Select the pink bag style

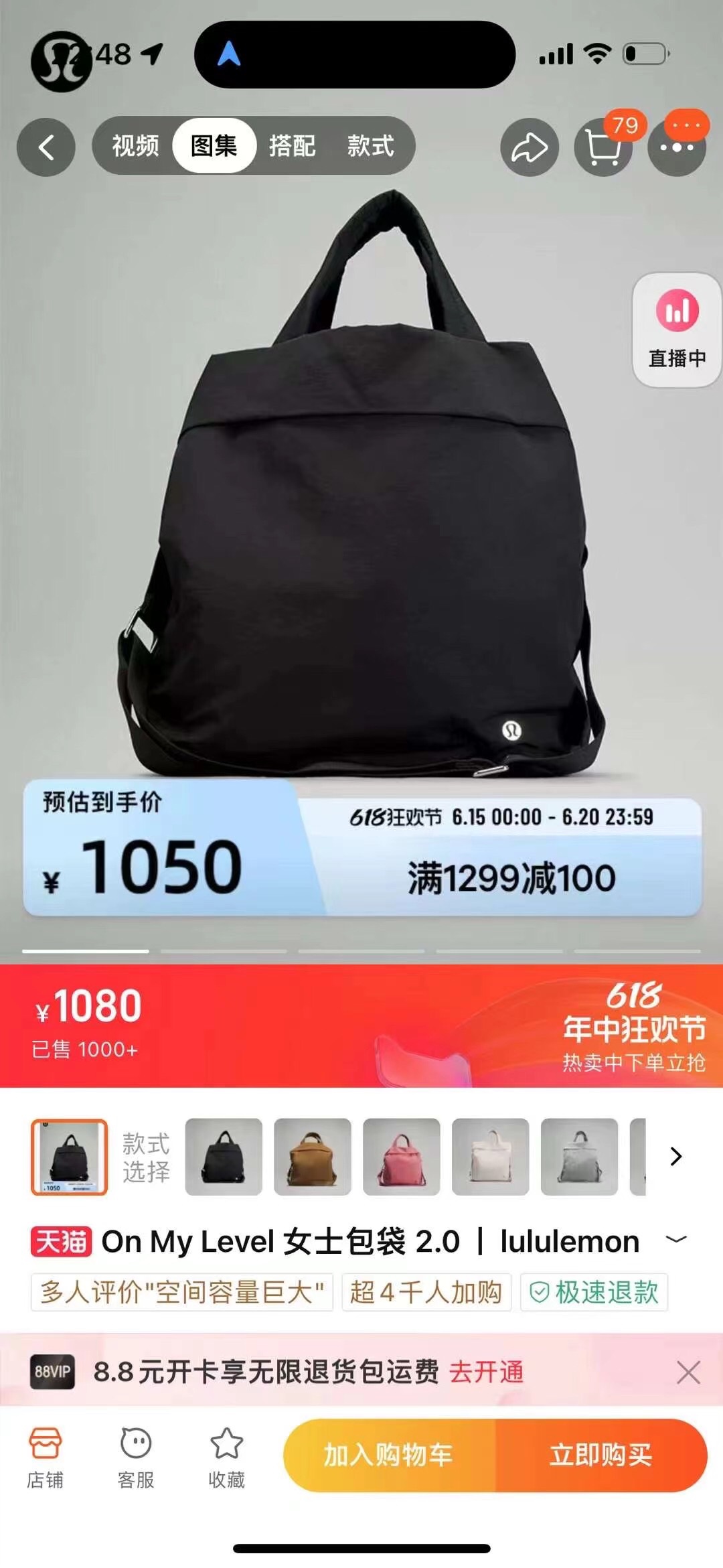[401, 1157]
